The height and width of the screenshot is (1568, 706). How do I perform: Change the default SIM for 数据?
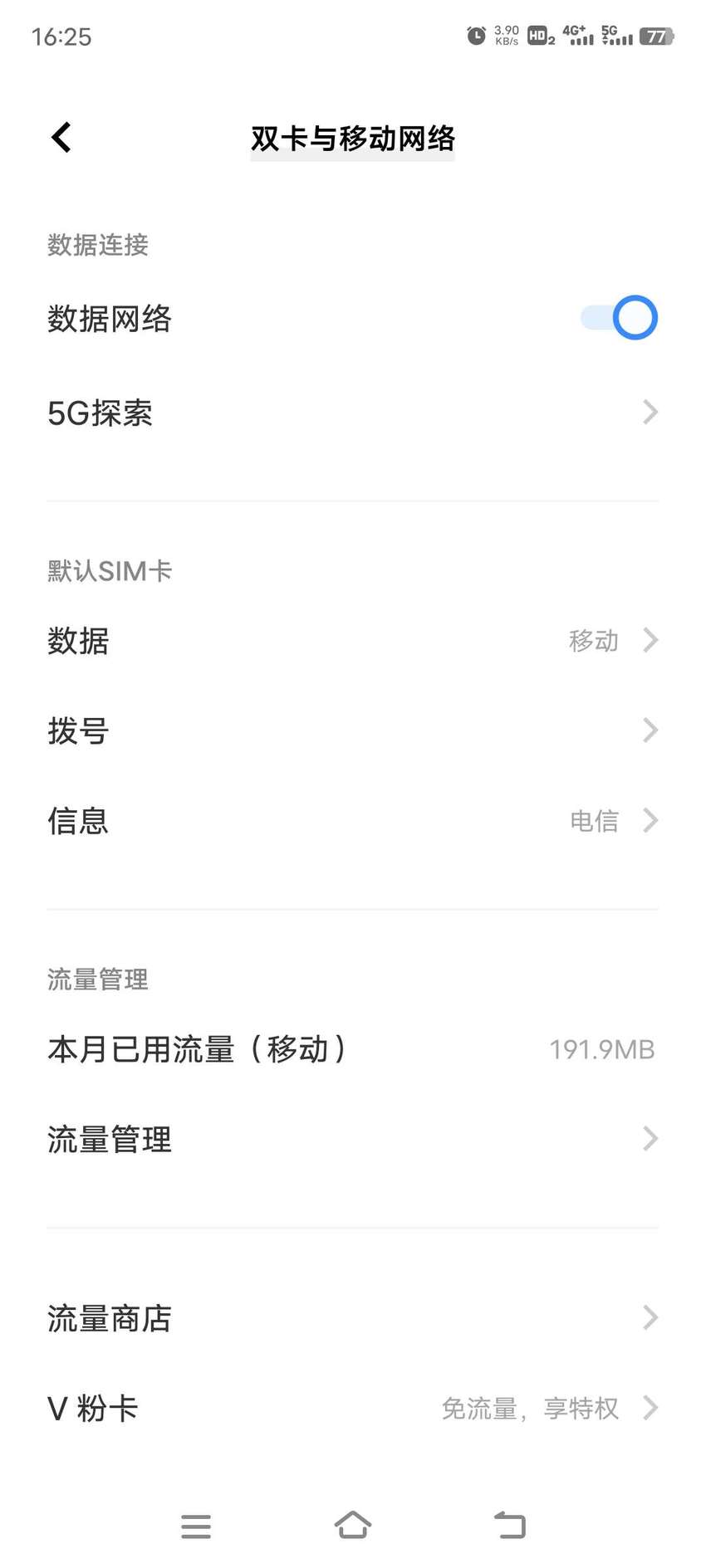point(353,641)
